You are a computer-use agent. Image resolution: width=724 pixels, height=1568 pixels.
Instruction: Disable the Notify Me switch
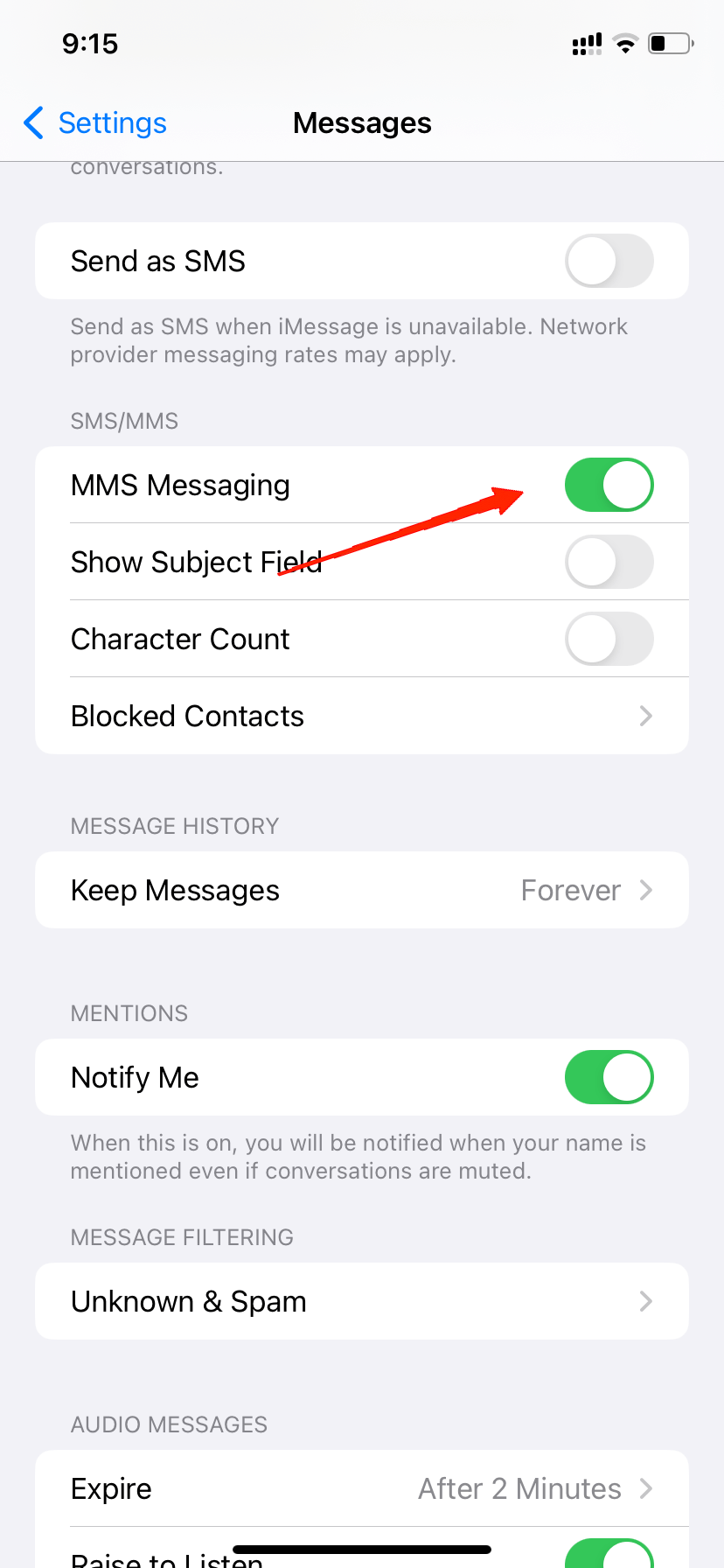tap(609, 1077)
